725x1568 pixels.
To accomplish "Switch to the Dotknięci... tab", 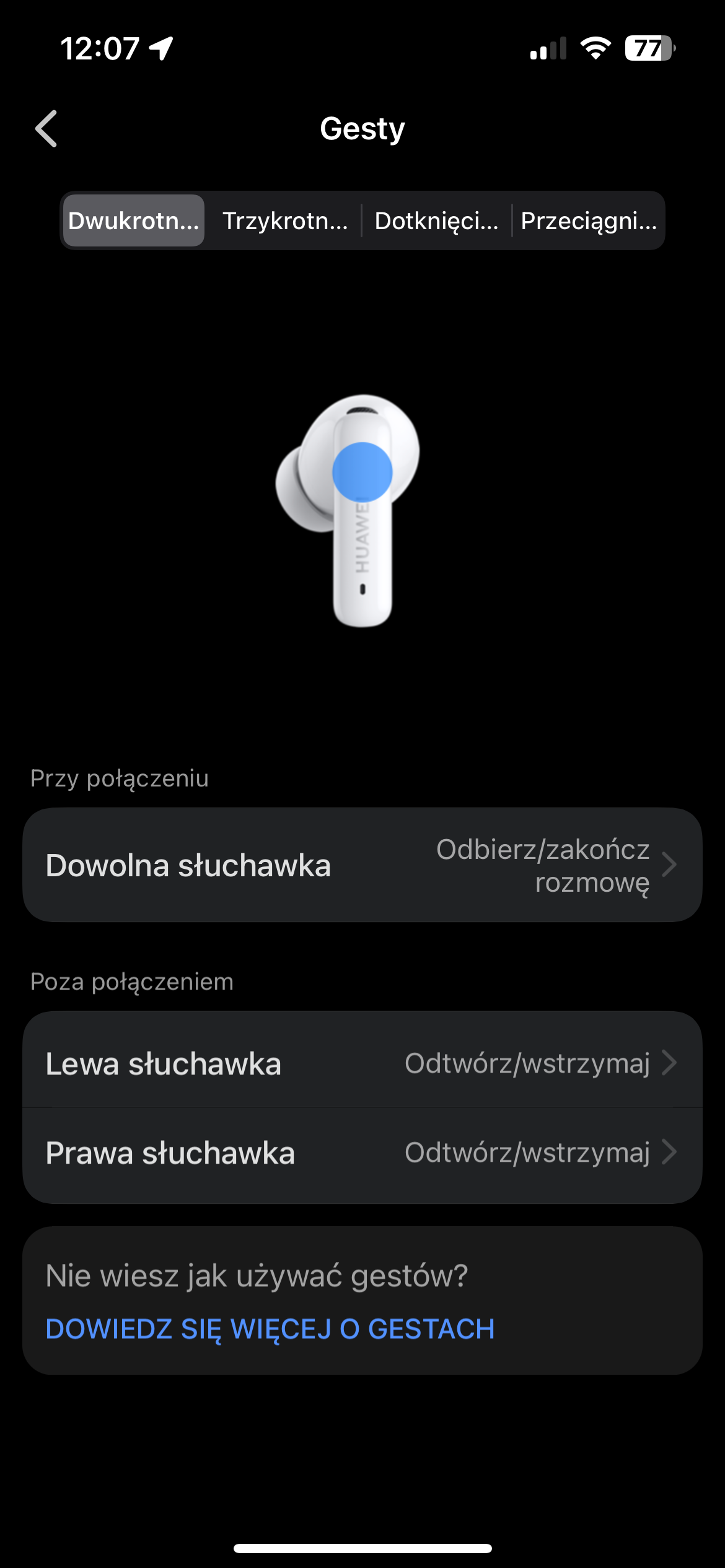I will coord(436,221).
